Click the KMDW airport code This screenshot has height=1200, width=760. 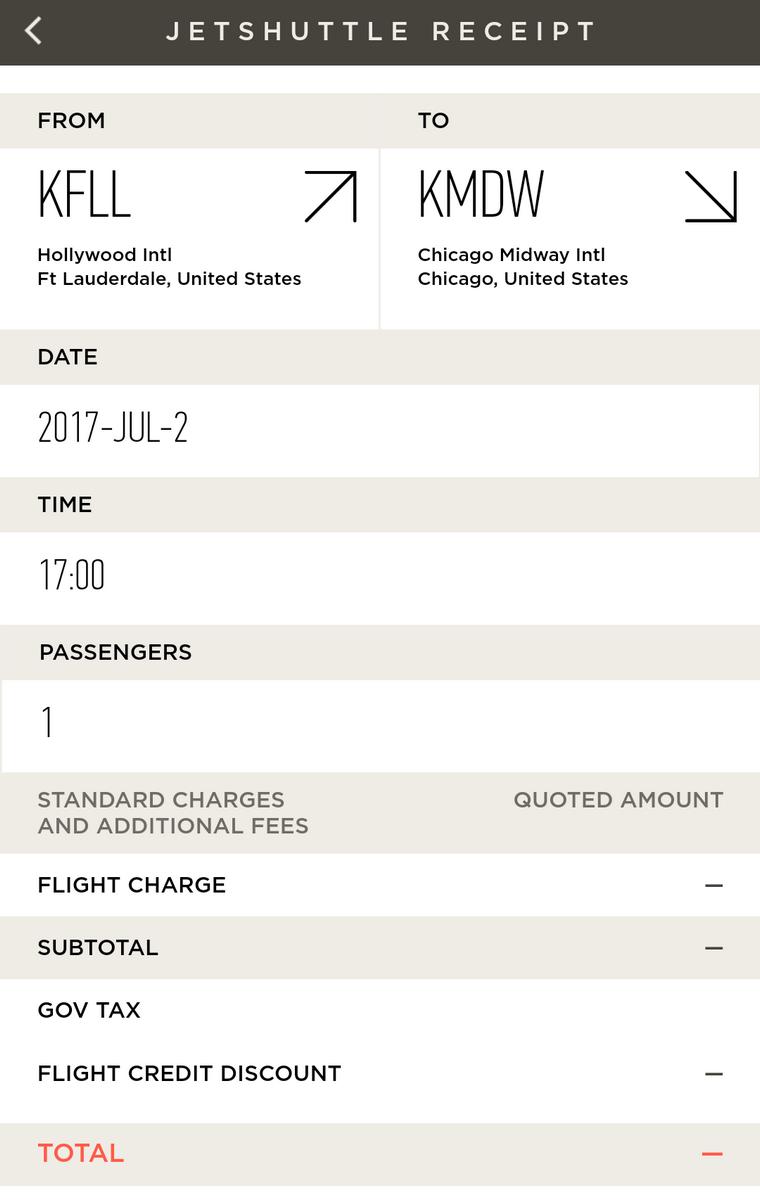480,196
